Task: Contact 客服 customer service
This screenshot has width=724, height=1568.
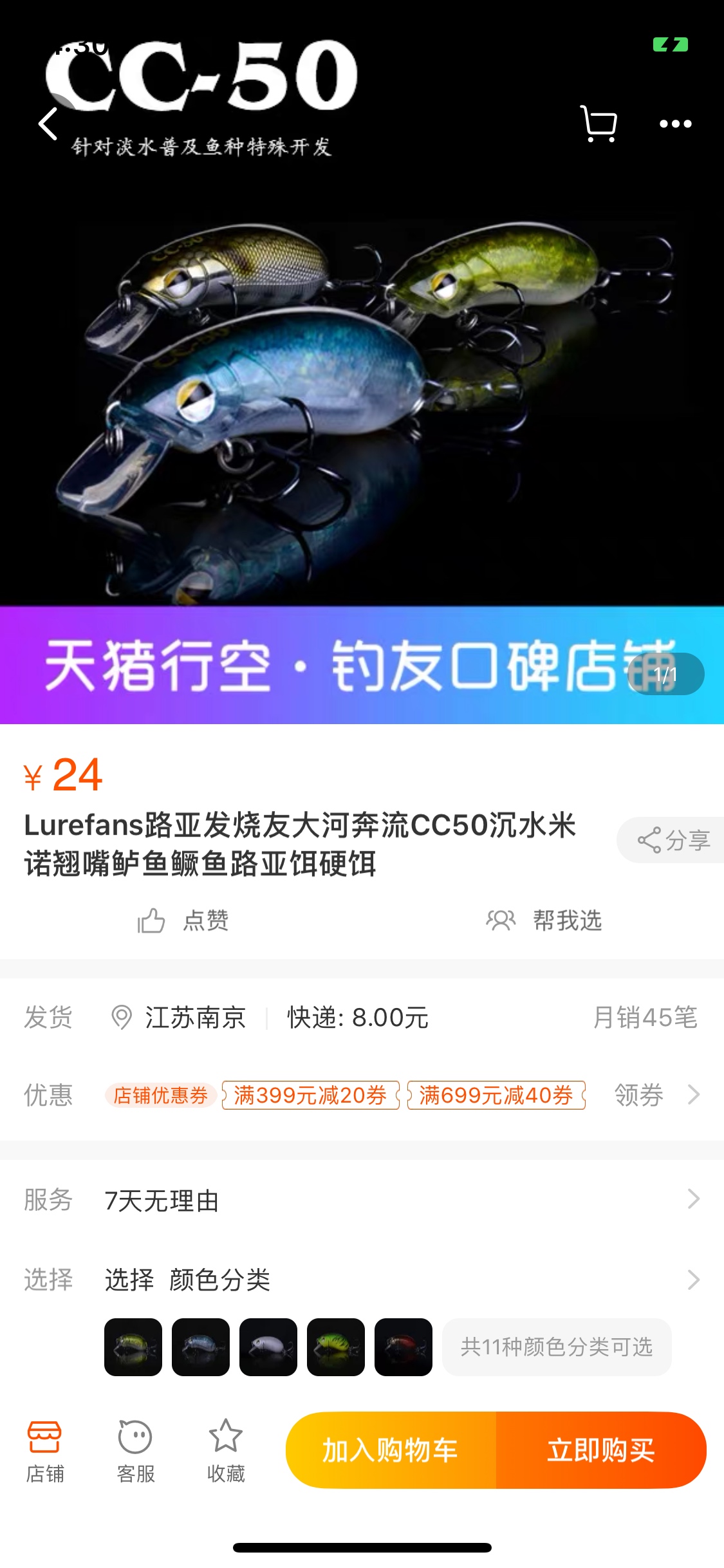Action: pyautogui.click(x=135, y=1451)
